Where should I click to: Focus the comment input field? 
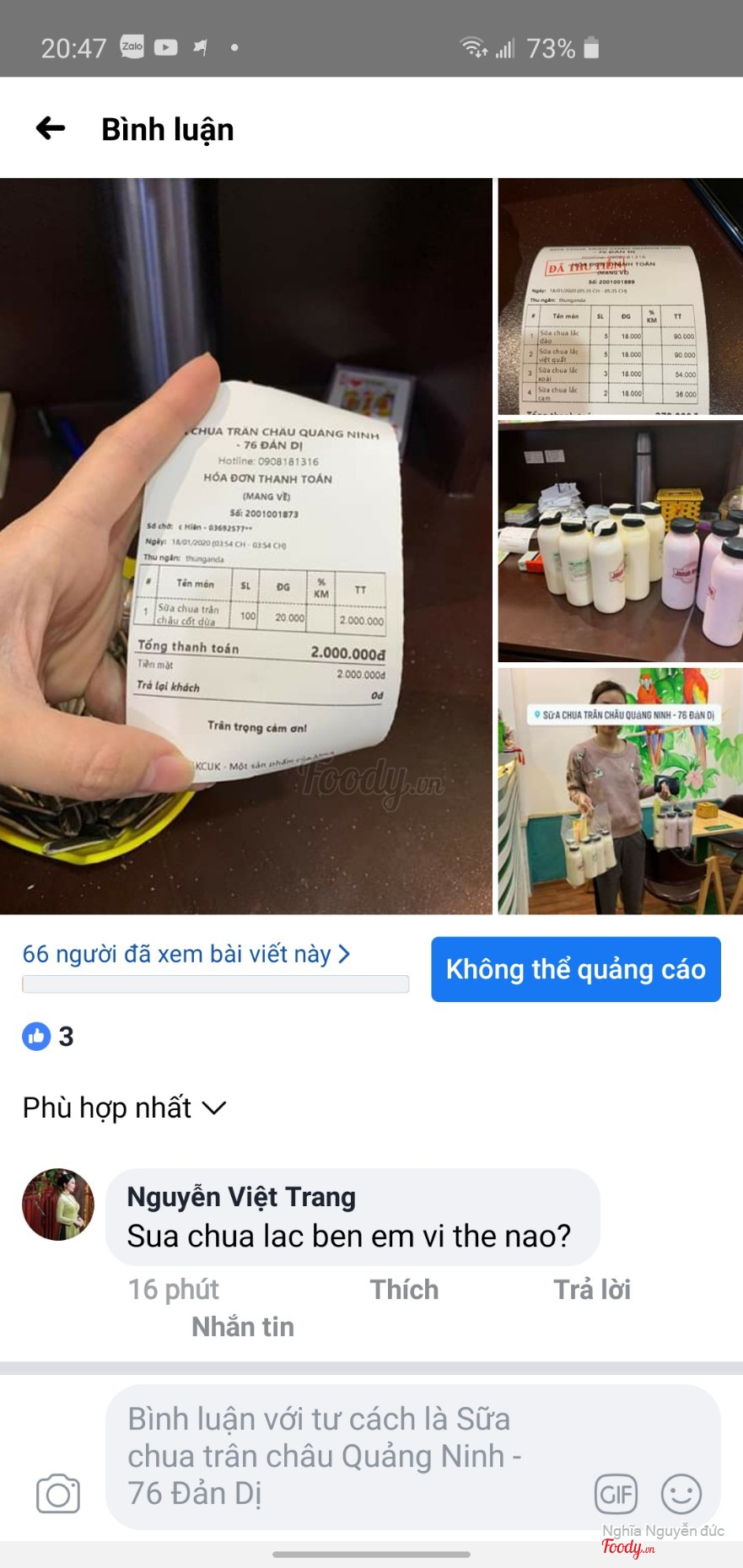click(337, 1456)
